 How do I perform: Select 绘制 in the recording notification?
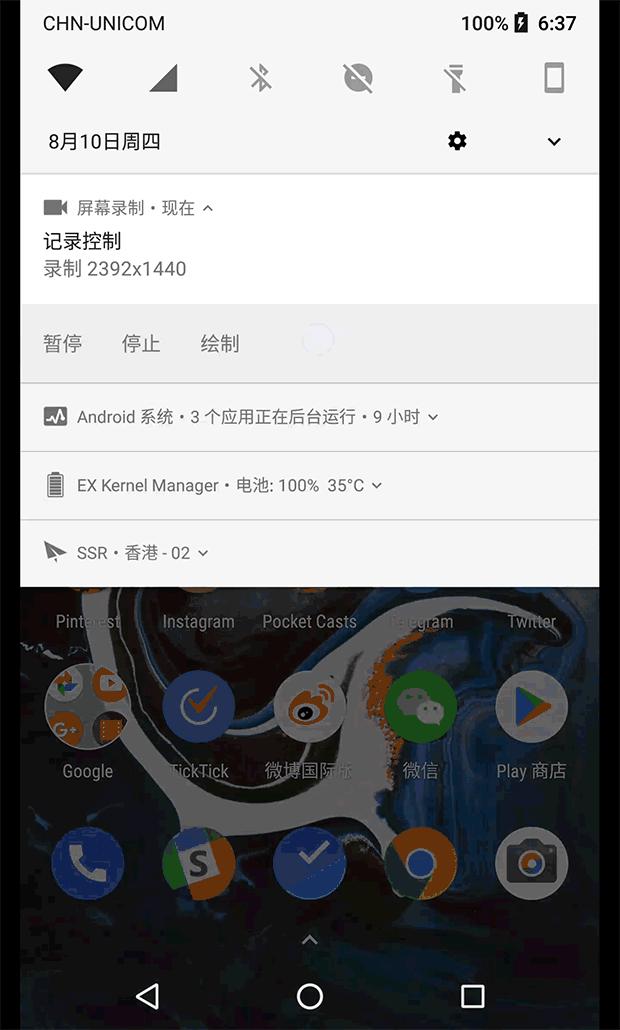coord(220,344)
